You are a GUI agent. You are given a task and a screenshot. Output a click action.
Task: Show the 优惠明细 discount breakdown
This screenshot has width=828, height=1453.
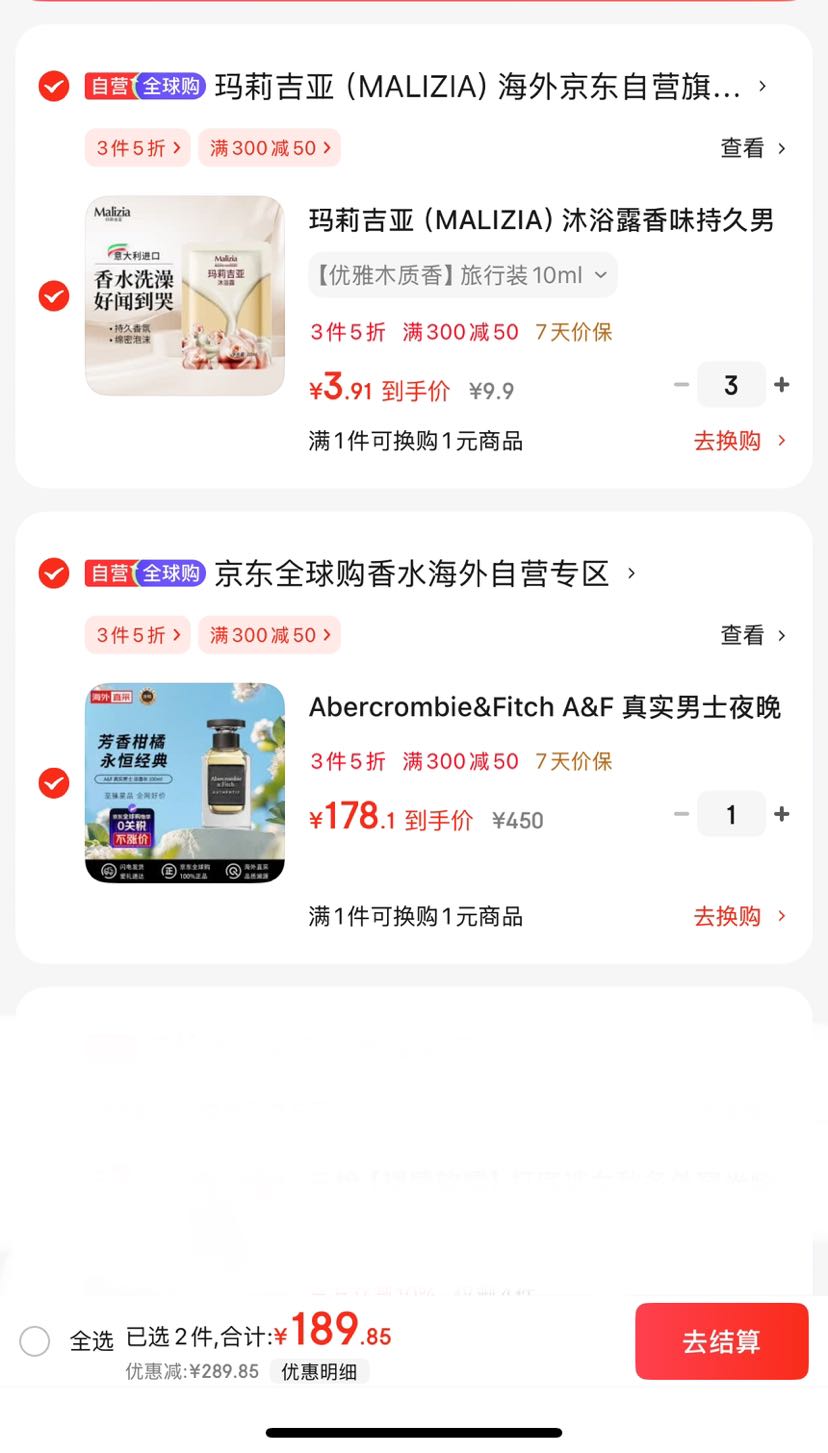point(319,1372)
